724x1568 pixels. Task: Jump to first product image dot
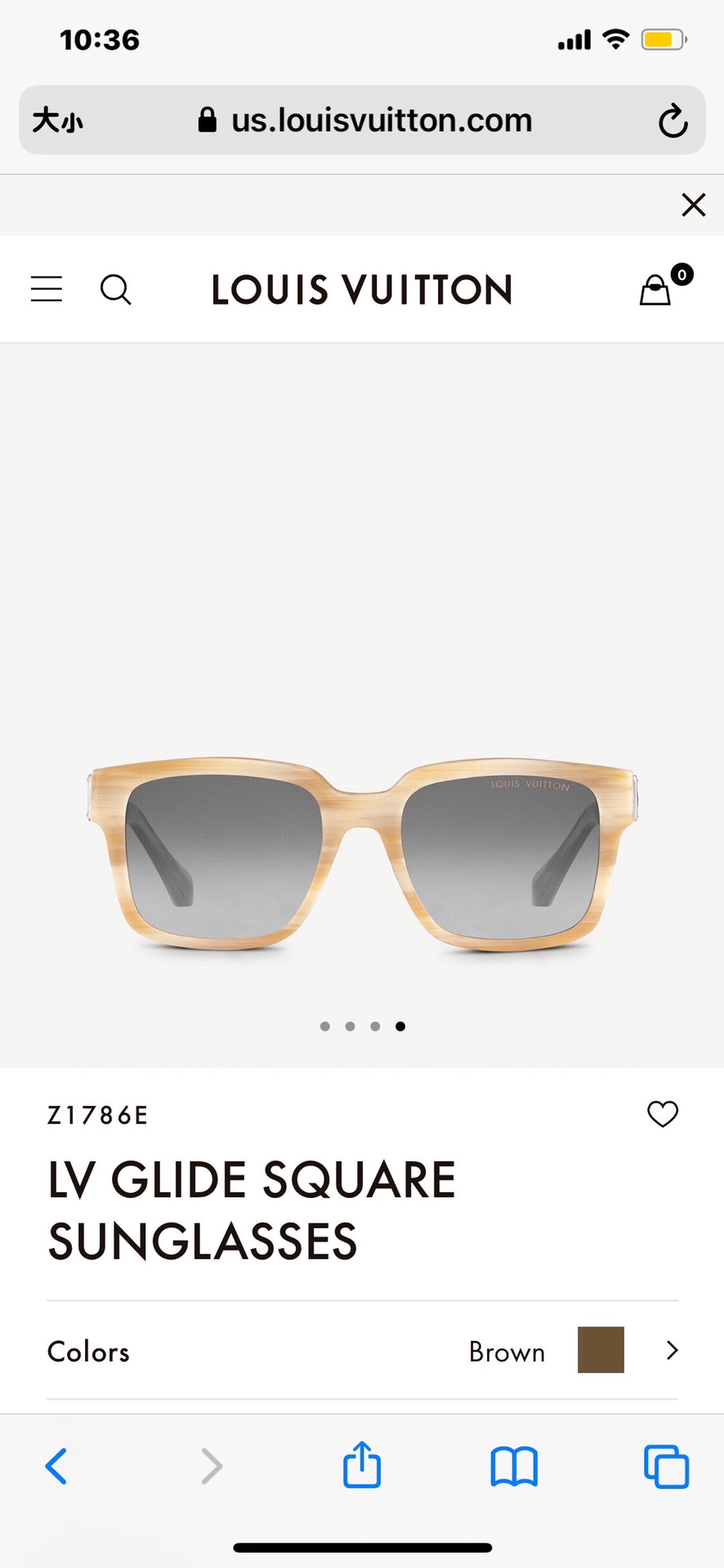[x=325, y=1027]
